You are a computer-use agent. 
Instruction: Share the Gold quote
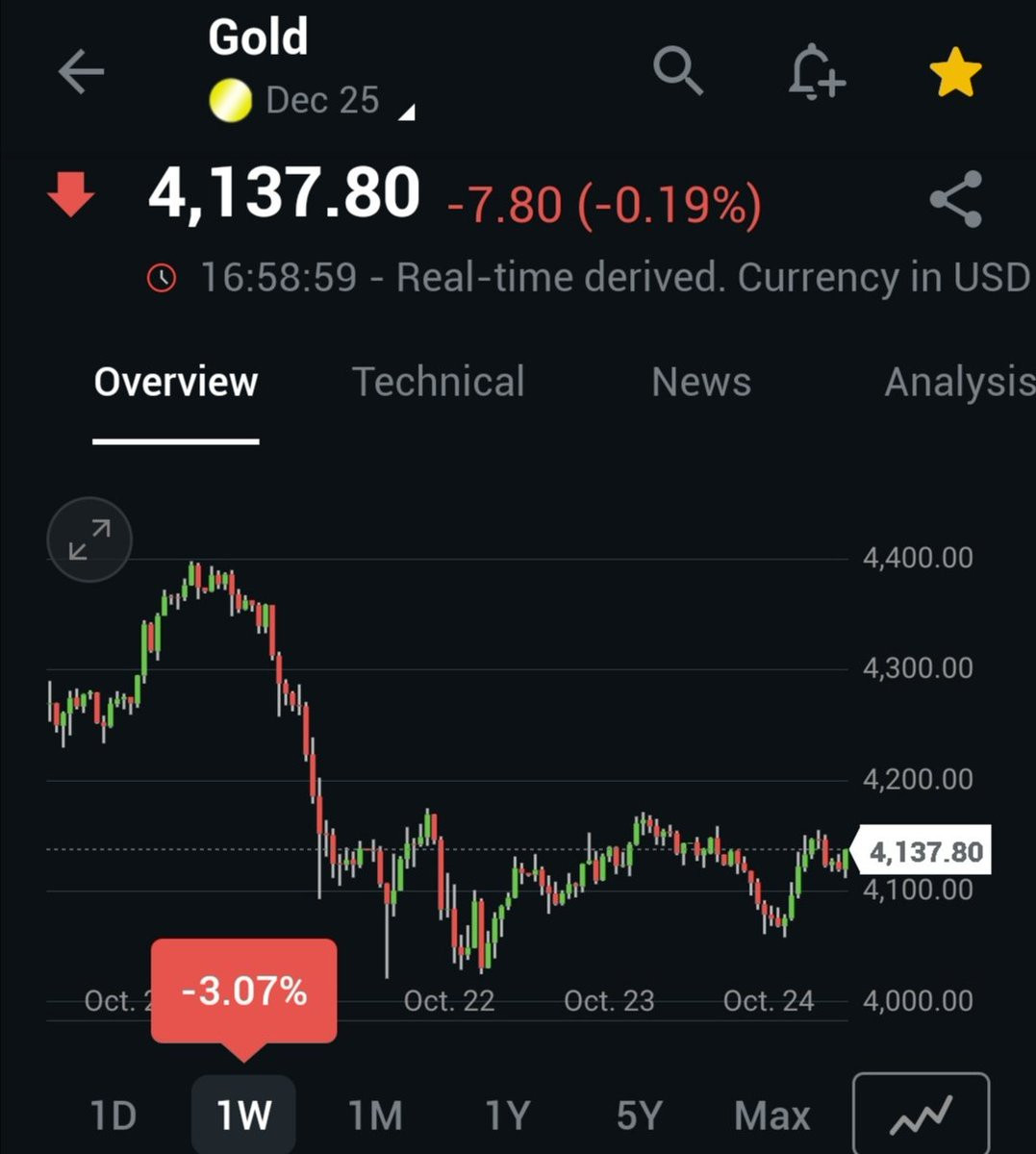[x=956, y=199]
